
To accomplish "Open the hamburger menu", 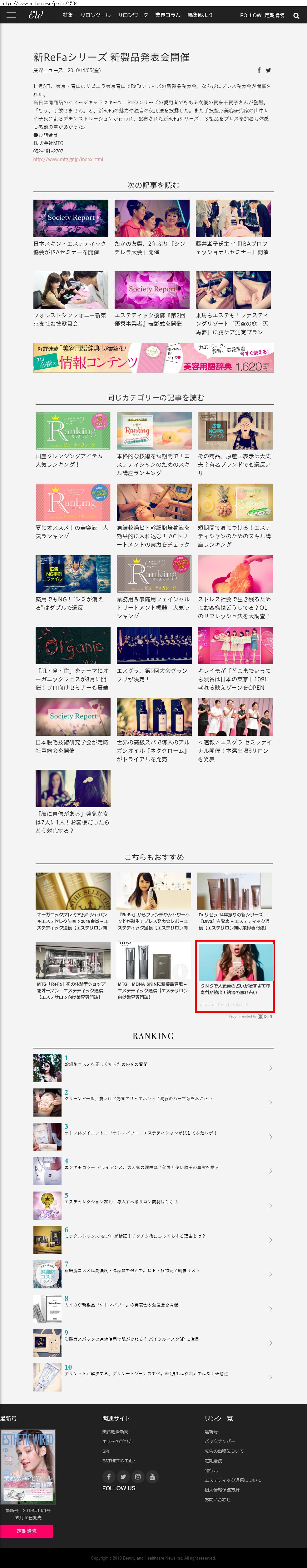I will (11, 15).
